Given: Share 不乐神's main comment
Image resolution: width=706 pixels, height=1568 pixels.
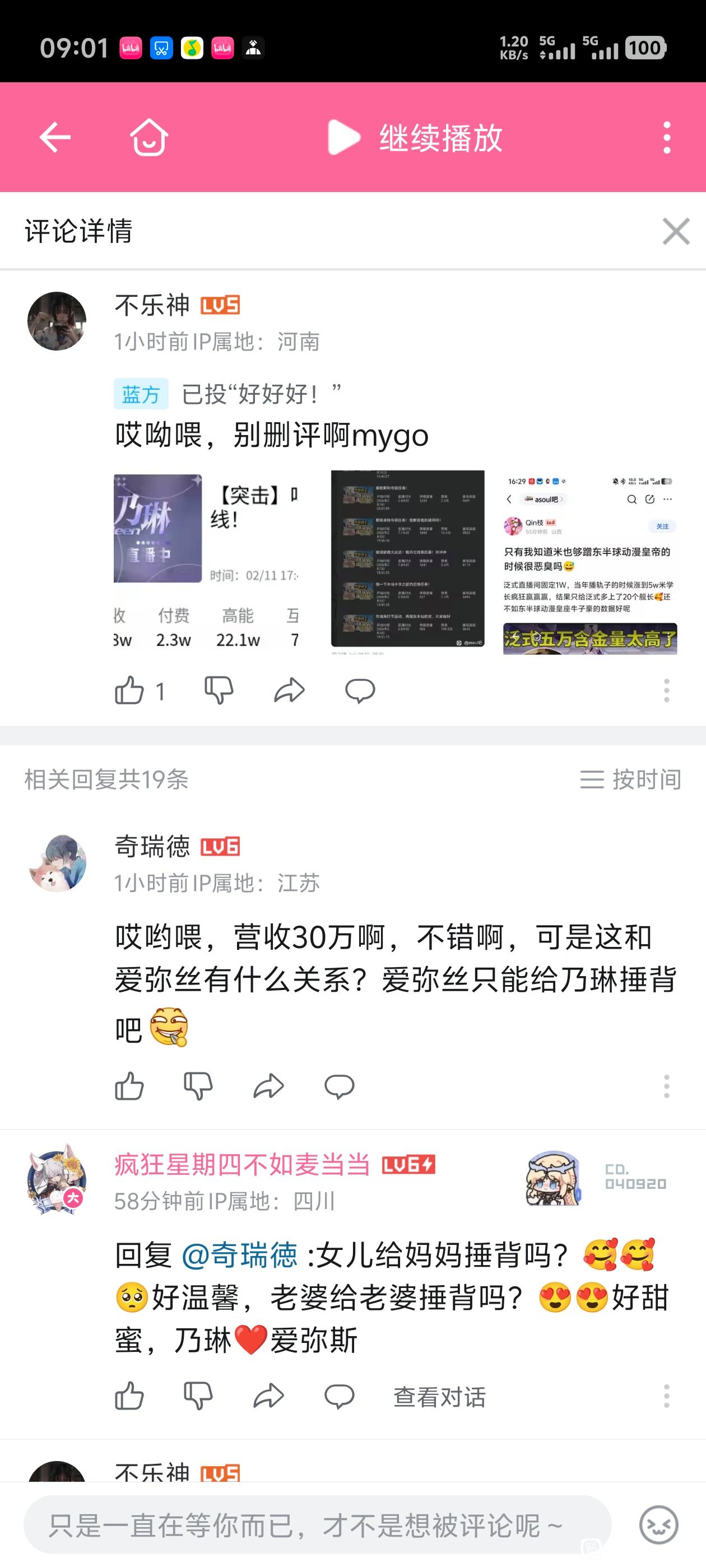Looking at the screenshot, I should [289, 691].
